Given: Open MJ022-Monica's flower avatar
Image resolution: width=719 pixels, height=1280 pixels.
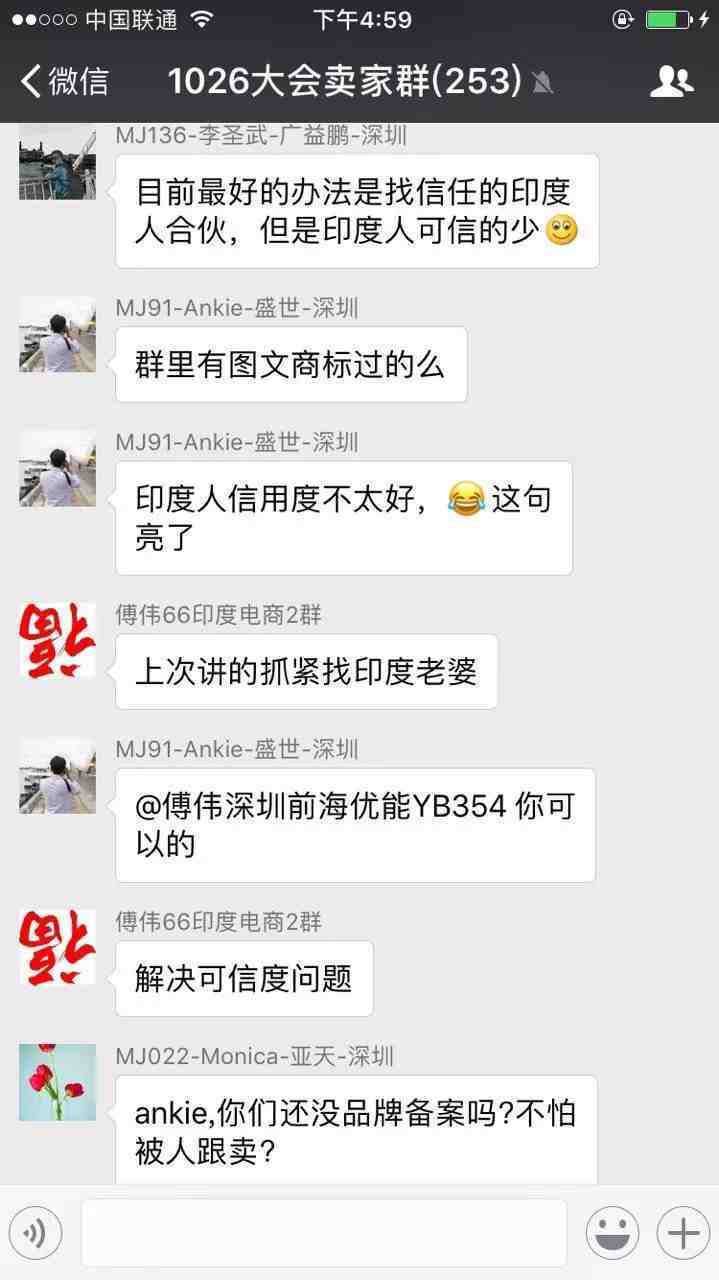Looking at the screenshot, I should [57, 1082].
